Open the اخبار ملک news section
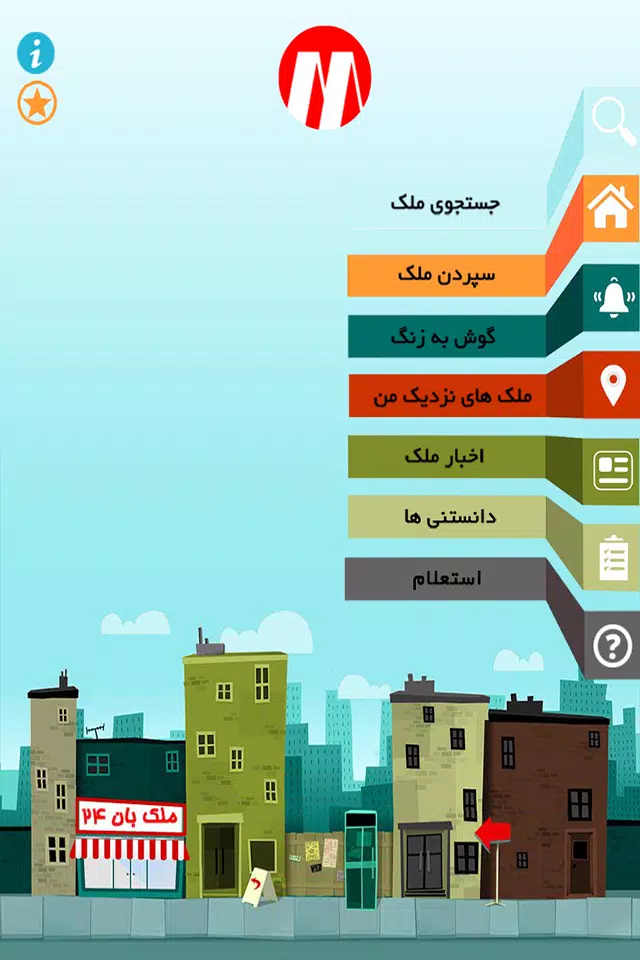 446,457
